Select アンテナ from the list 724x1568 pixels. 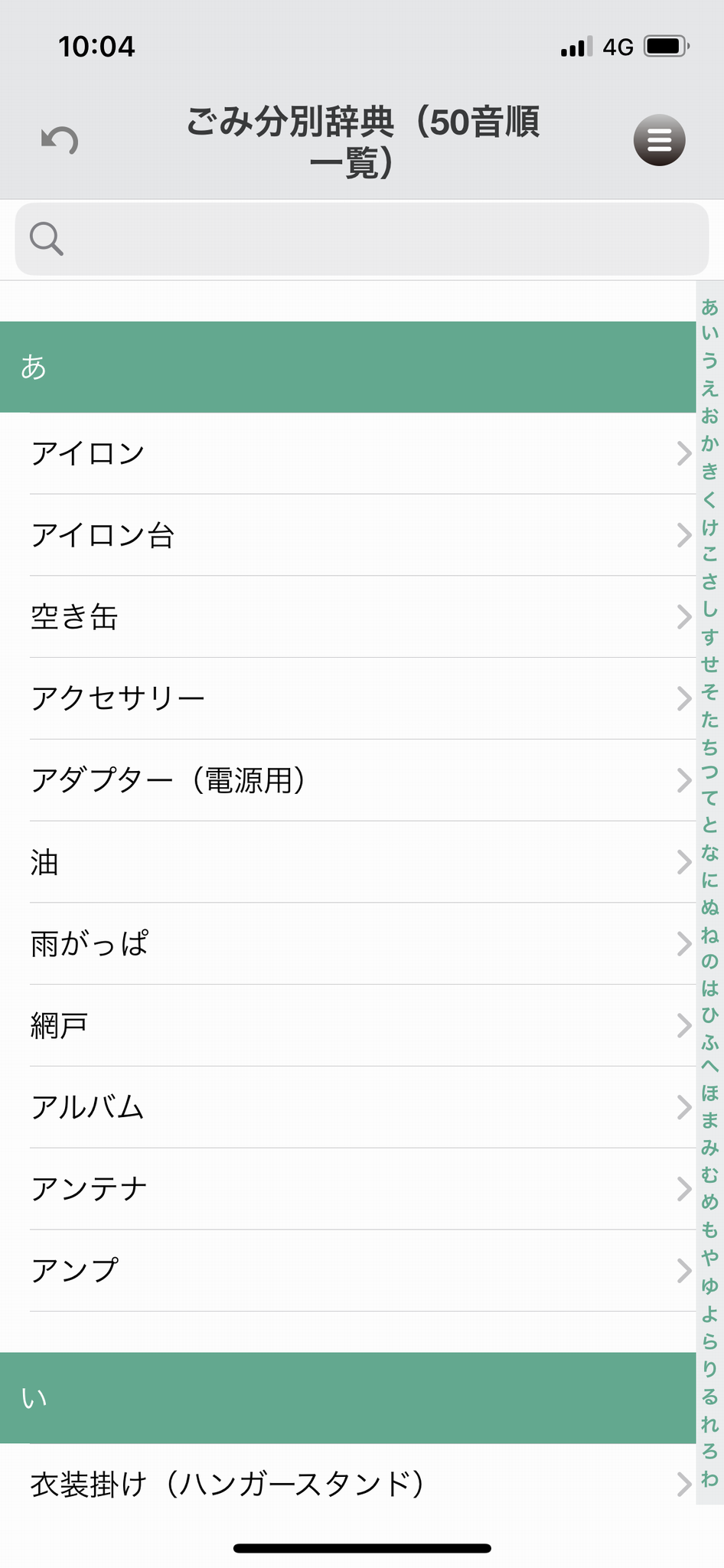[347, 1189]
